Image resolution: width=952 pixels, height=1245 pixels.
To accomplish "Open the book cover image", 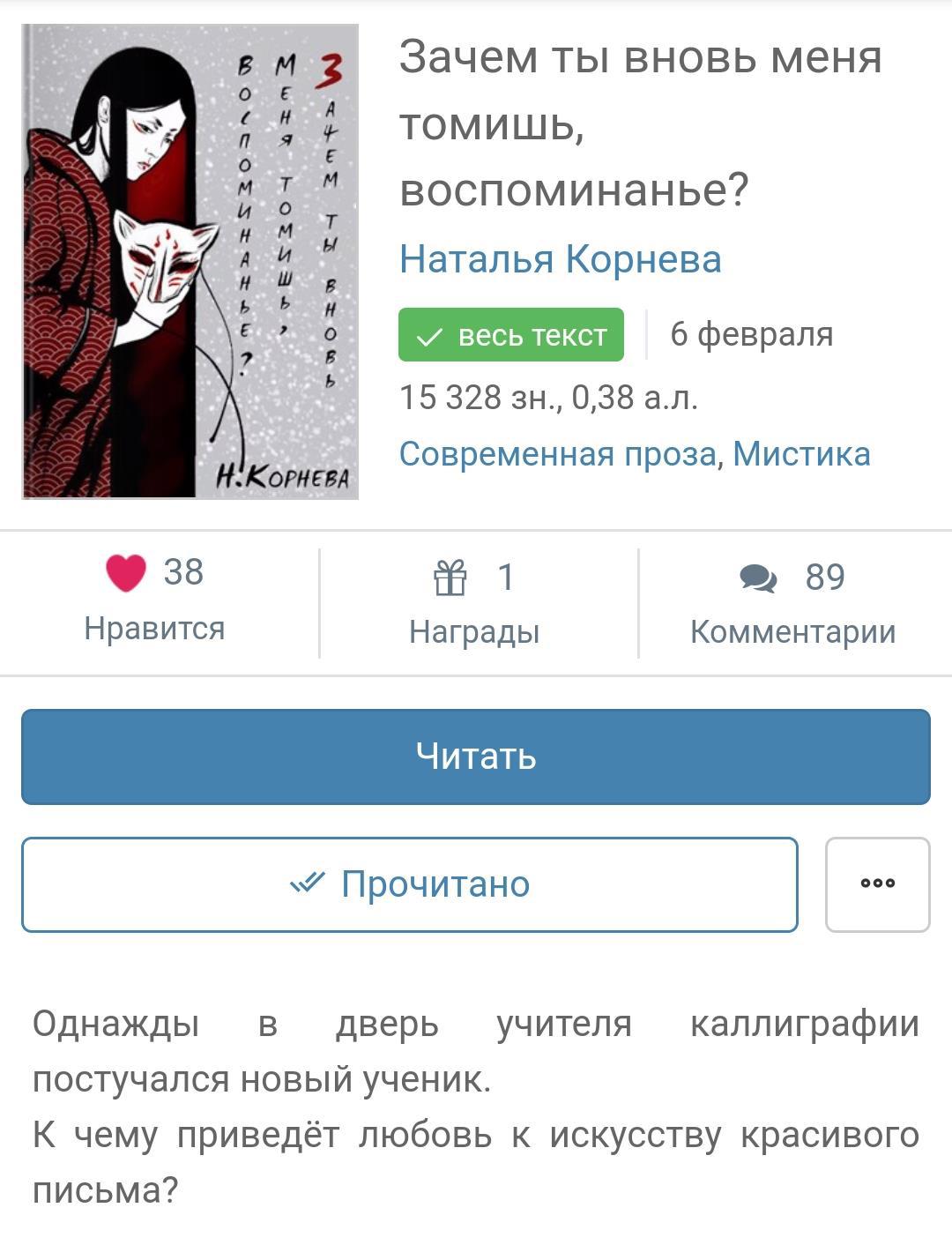I will point(190,262).
